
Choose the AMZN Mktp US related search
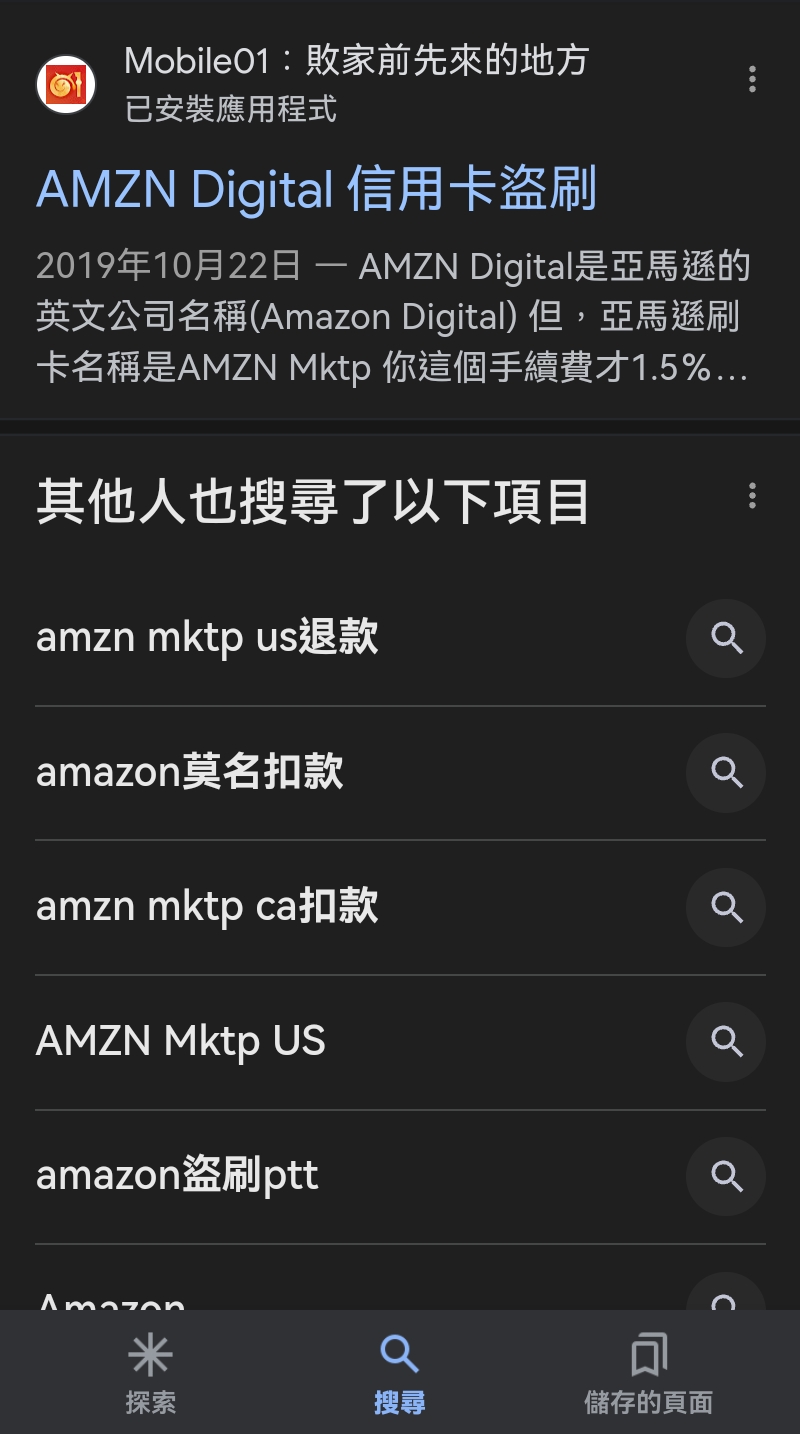point(400,1042)
